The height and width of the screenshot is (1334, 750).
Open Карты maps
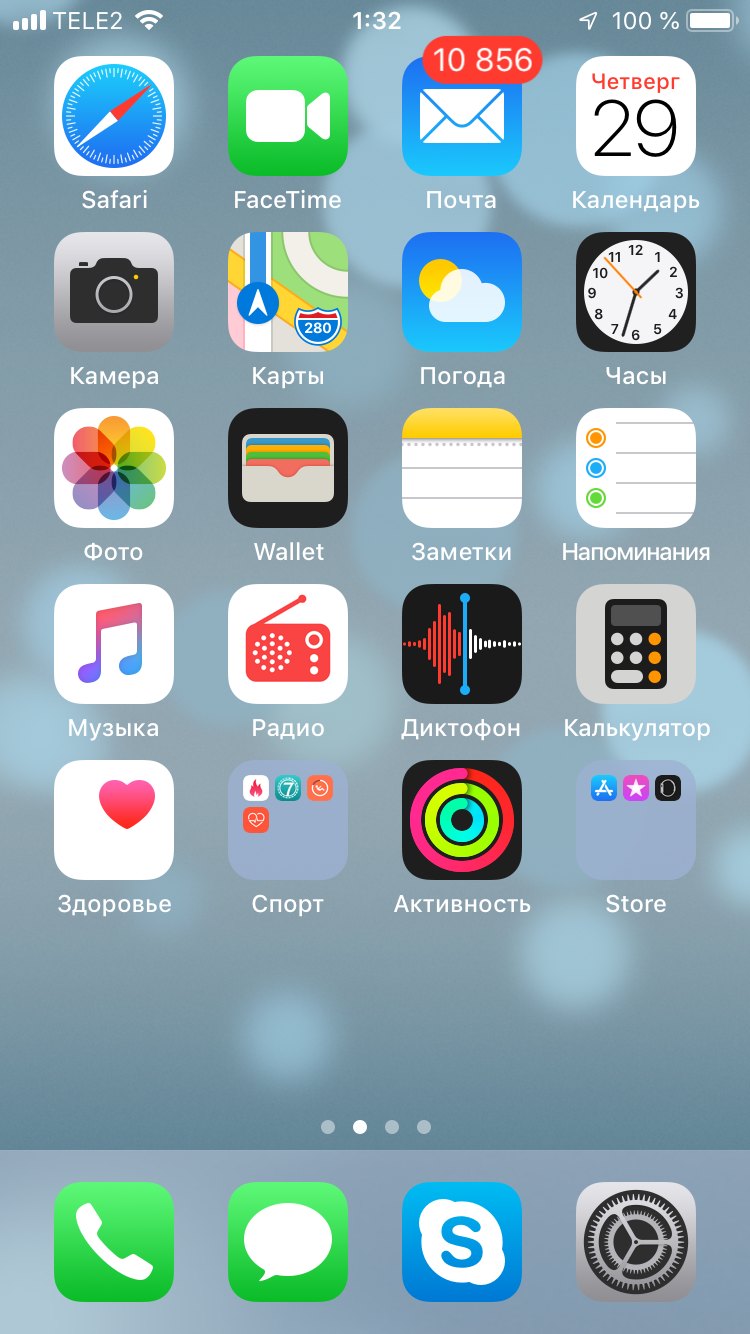(288, 292)
